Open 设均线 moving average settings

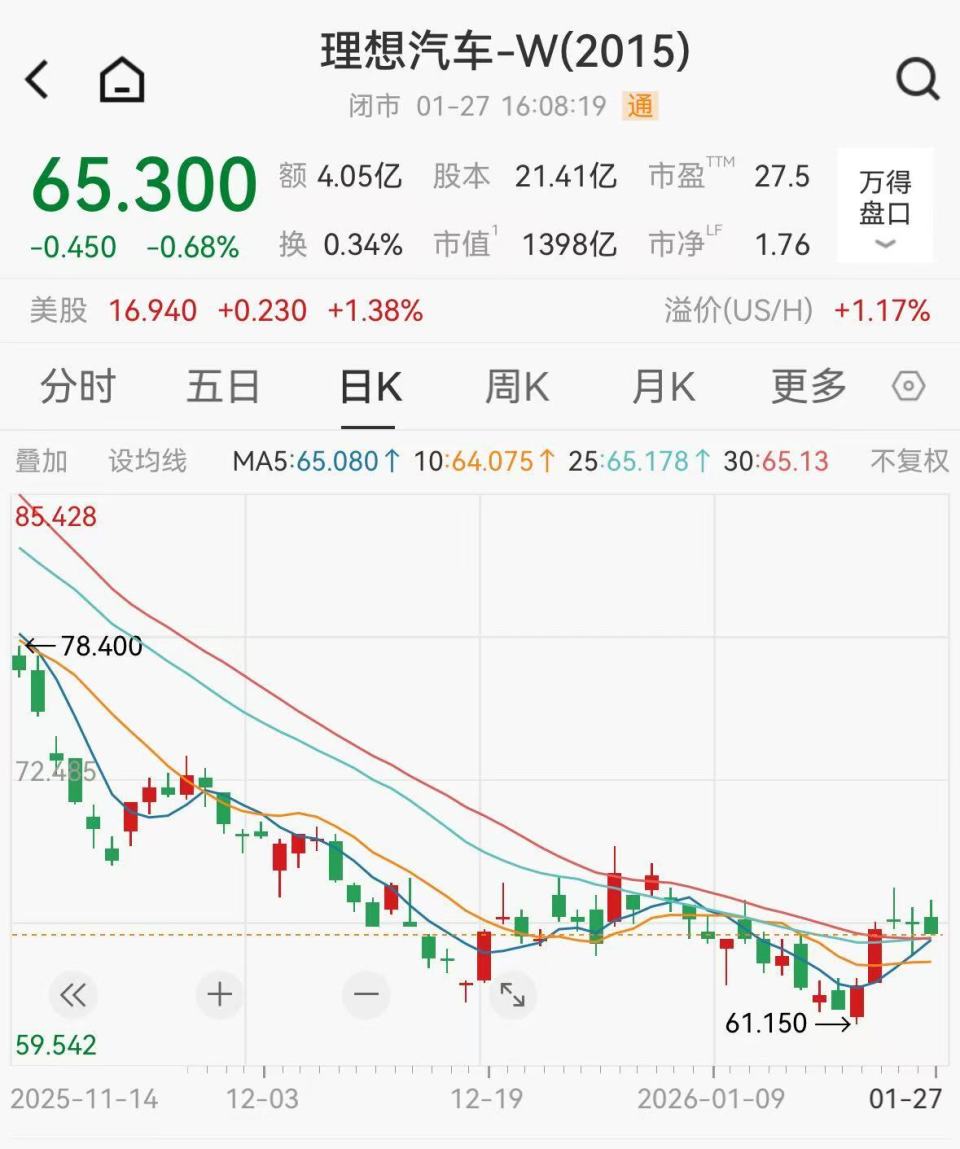click(146, 461)
